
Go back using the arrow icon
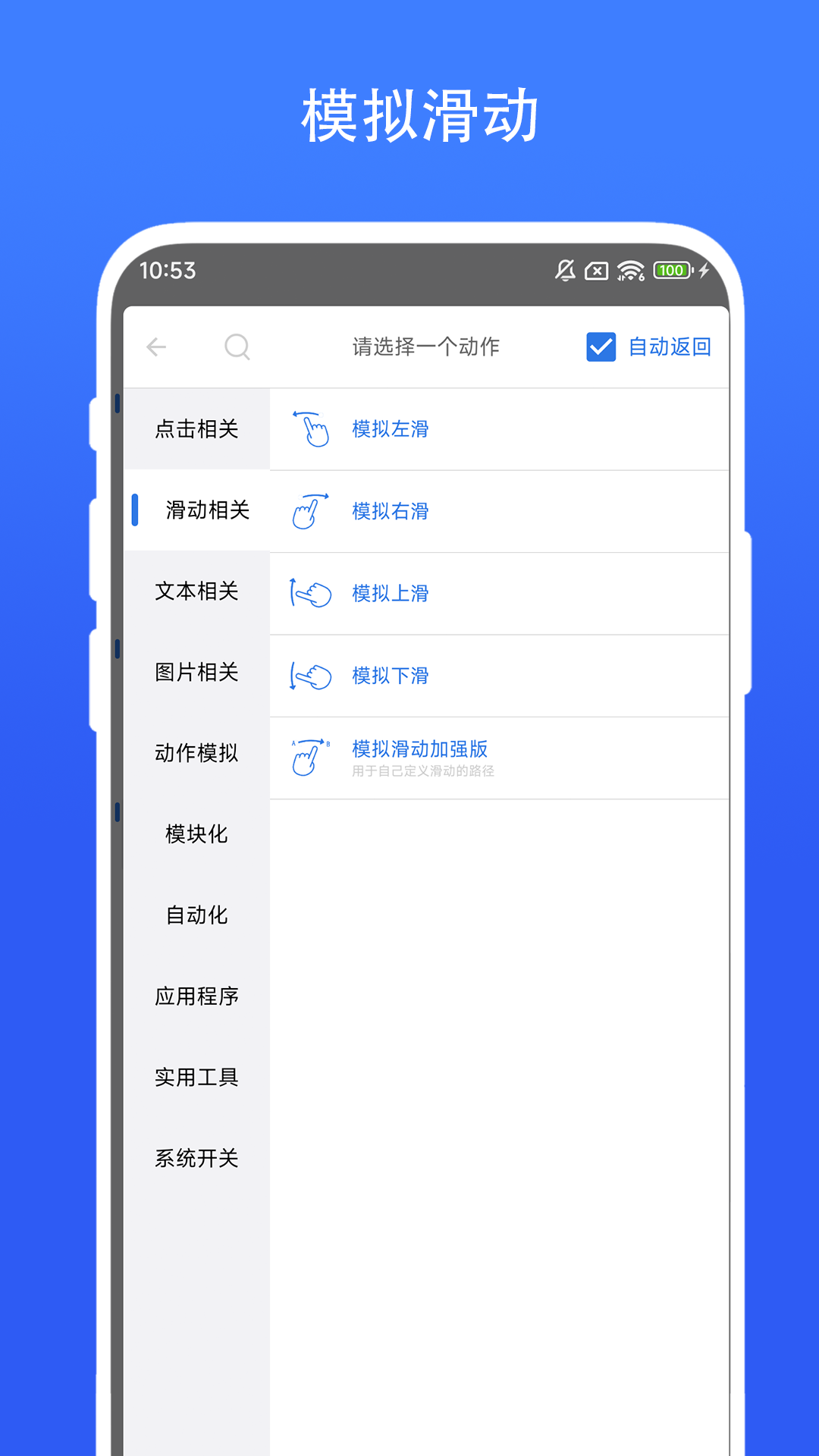(x=157, y=347)
